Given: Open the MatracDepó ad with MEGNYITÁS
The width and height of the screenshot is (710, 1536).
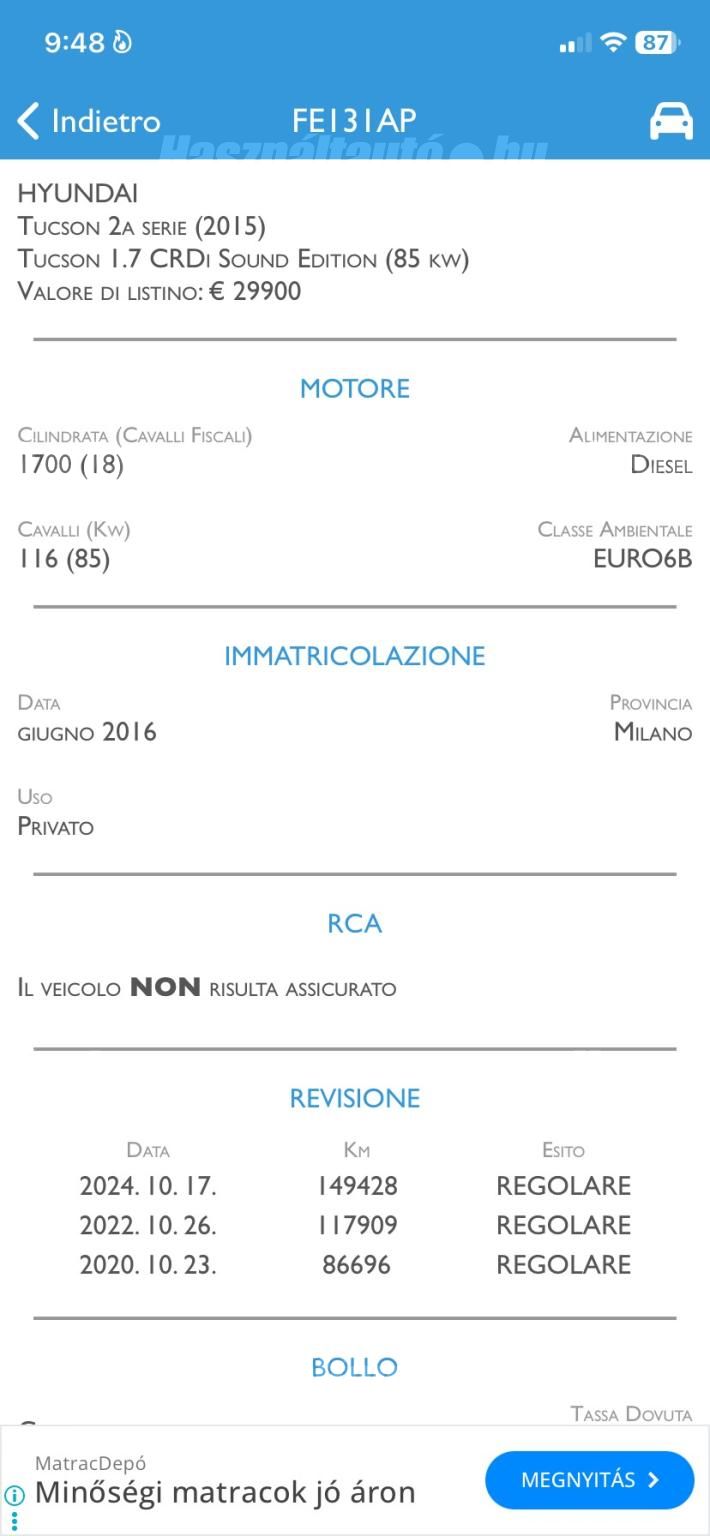Looking at the screenshot, I should pos(590,1480).
